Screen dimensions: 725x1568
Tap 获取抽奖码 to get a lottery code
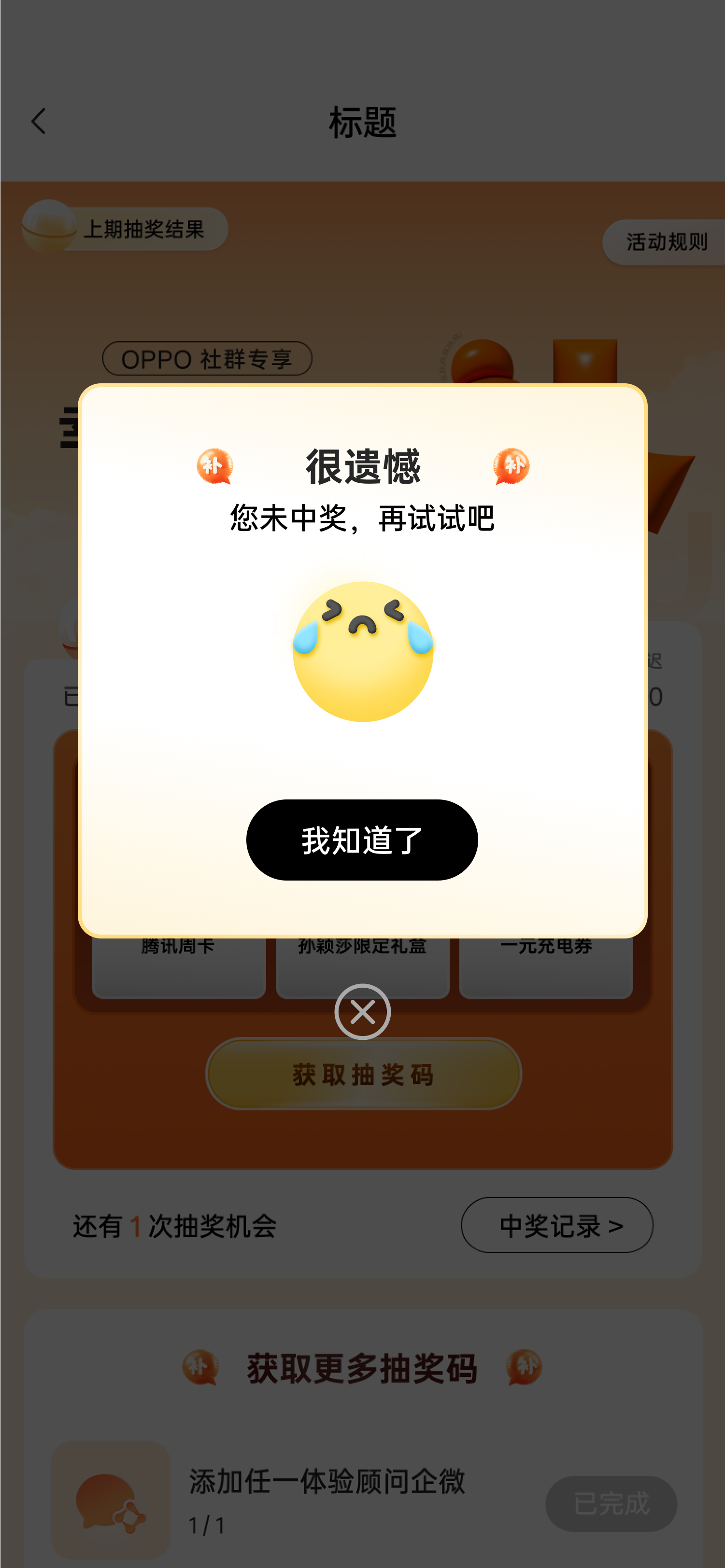point(363,1074)
